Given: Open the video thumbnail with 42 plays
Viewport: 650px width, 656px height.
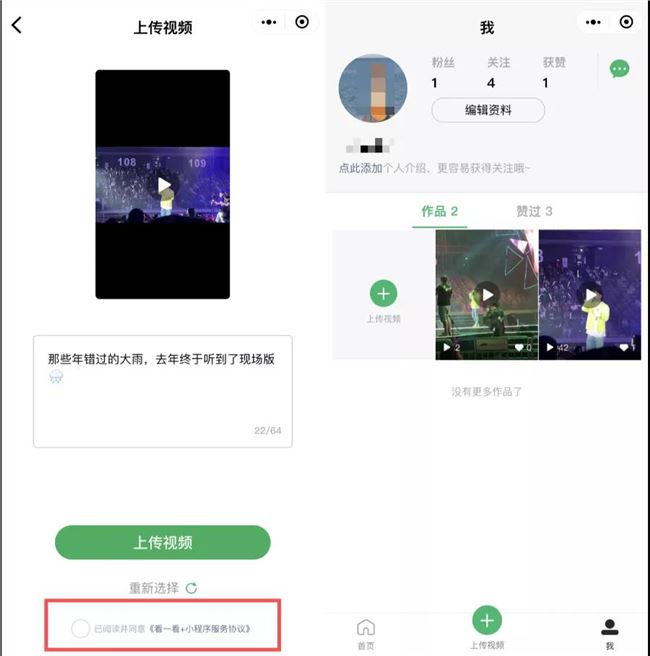Looking at the screenshot, I should coord(589,294).
